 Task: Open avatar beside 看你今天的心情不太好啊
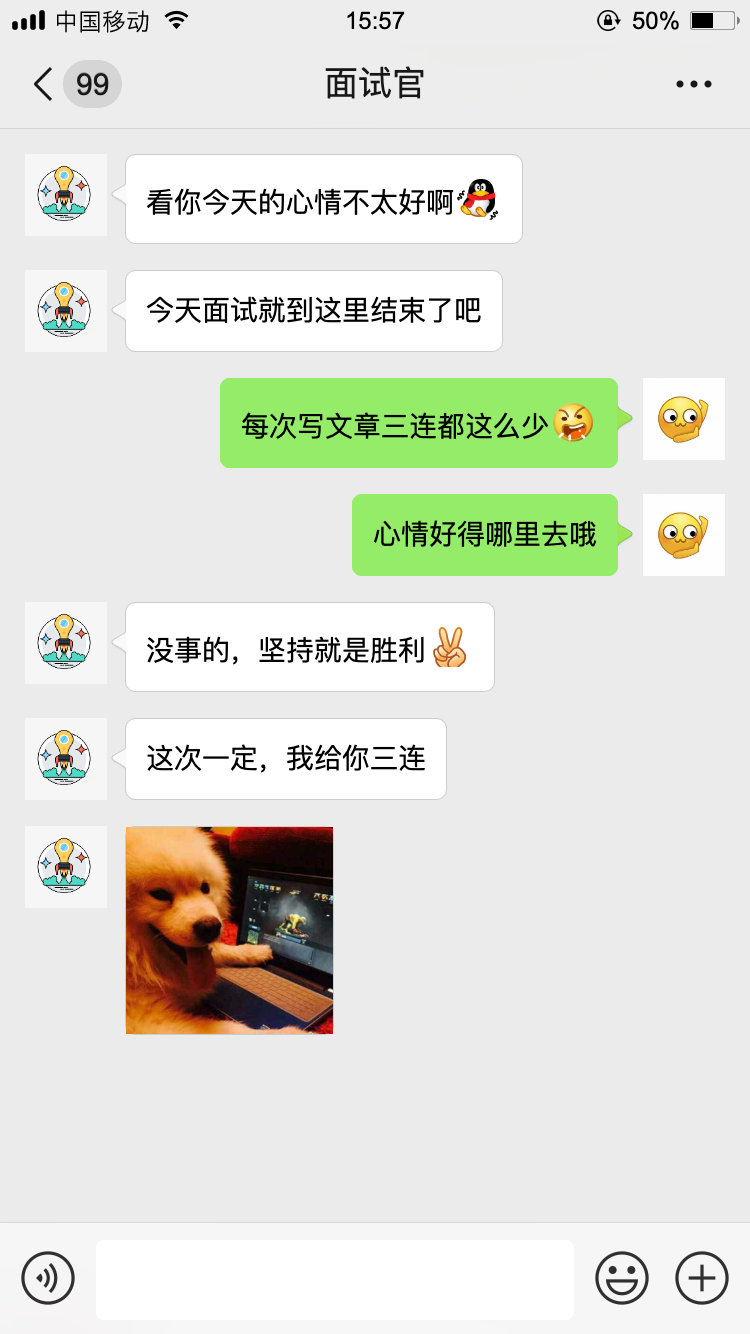coord(65,195)
